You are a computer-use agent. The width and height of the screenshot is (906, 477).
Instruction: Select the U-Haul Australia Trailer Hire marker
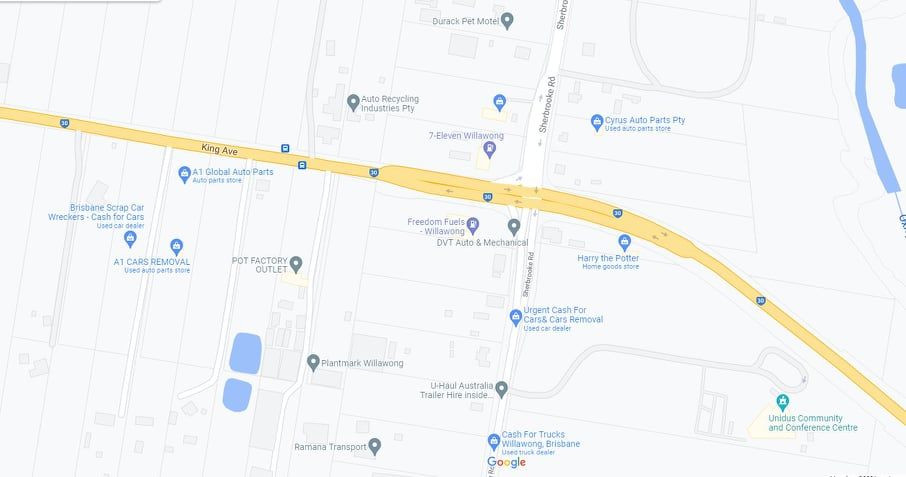pos(502,388)
